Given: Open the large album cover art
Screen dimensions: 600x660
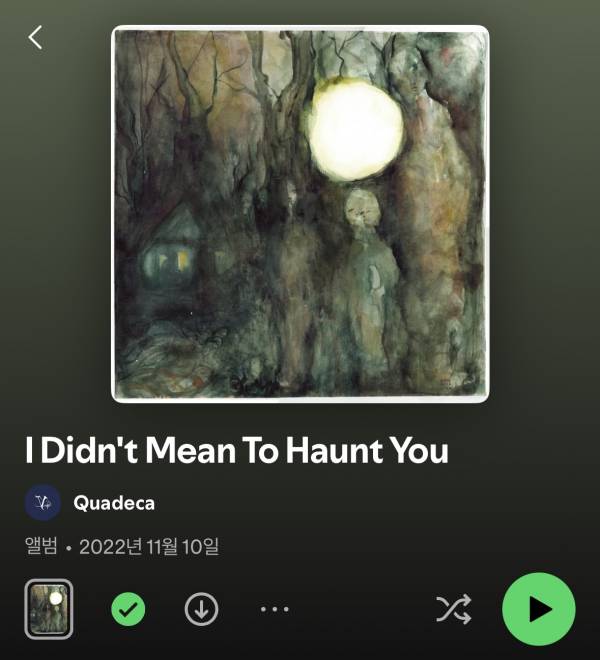Looking at the screenshot, I should [x=300, y=214].
